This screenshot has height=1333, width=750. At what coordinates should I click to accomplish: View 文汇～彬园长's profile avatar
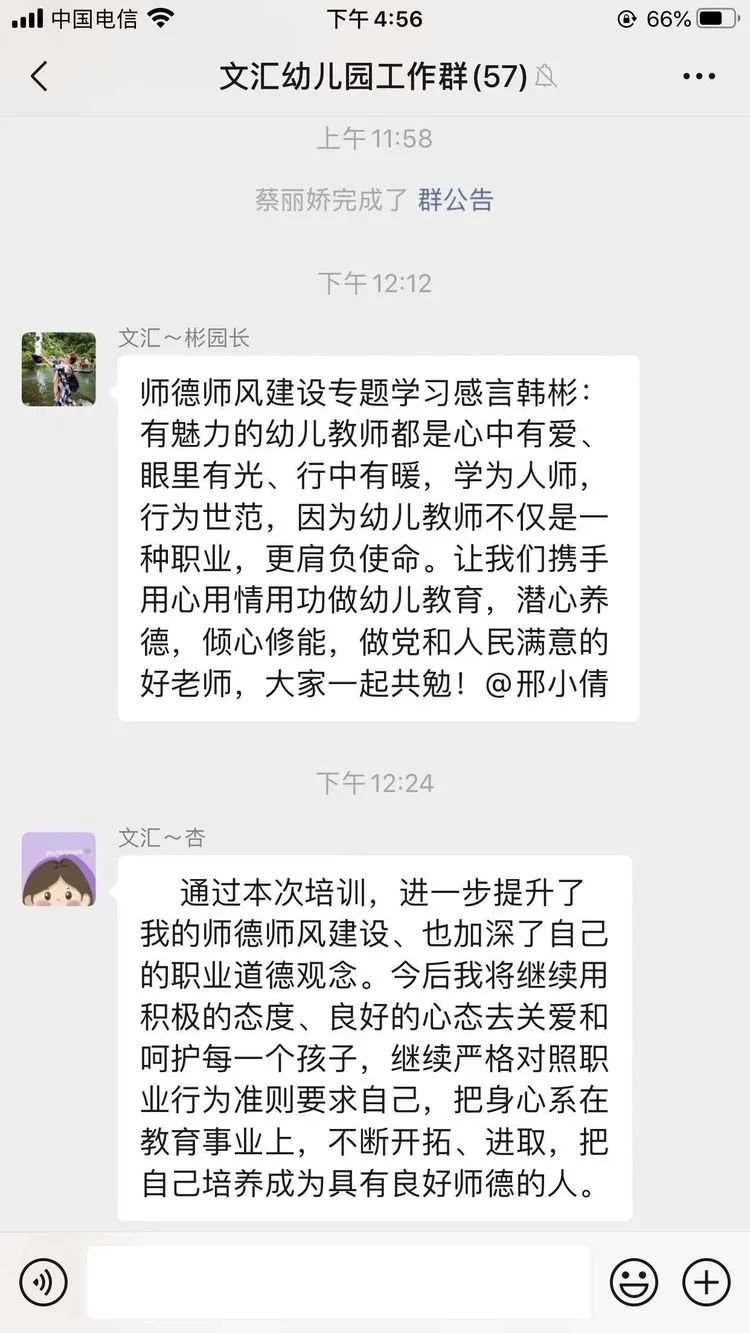click(59, 369)
